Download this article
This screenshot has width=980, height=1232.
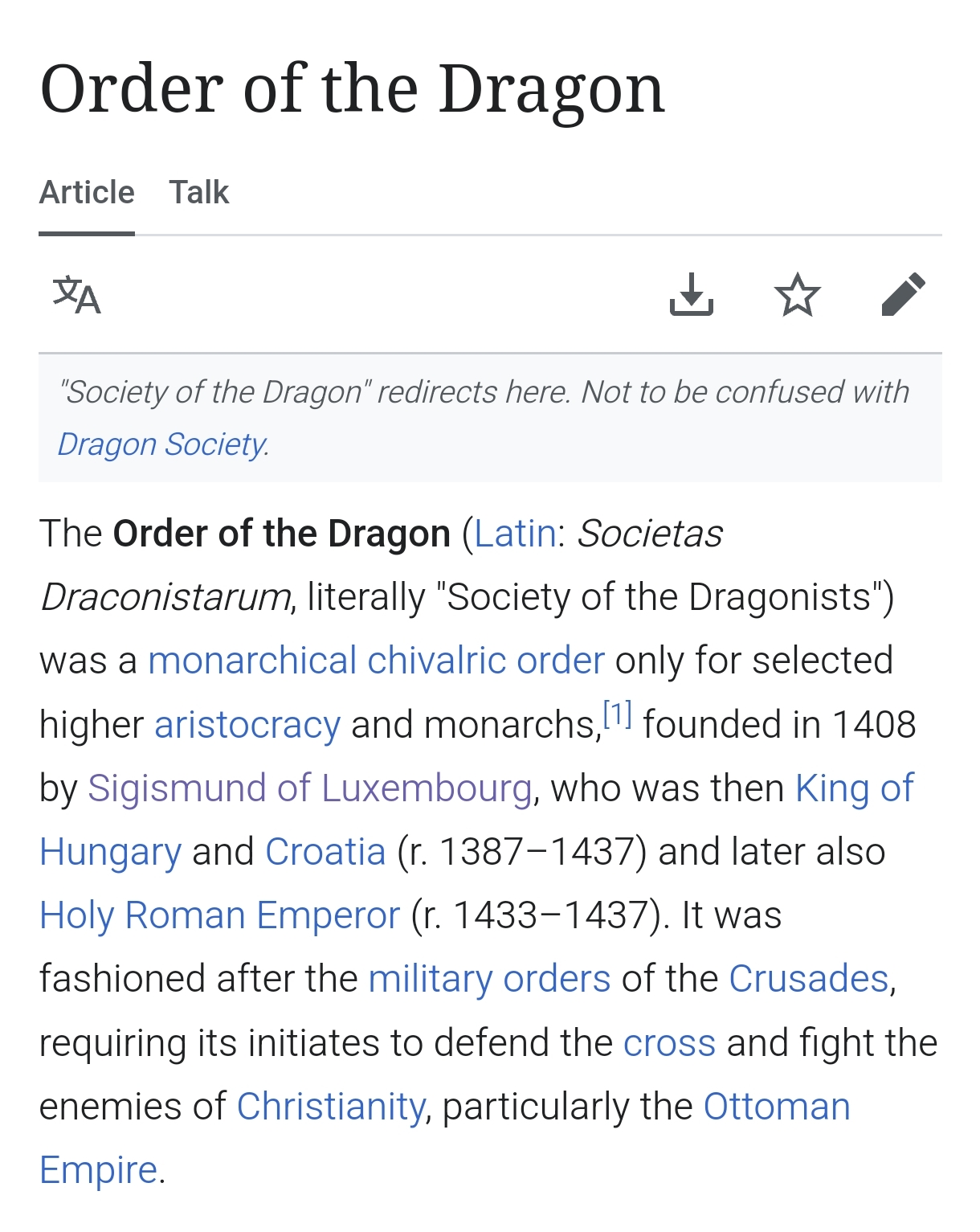pos(691,295)
